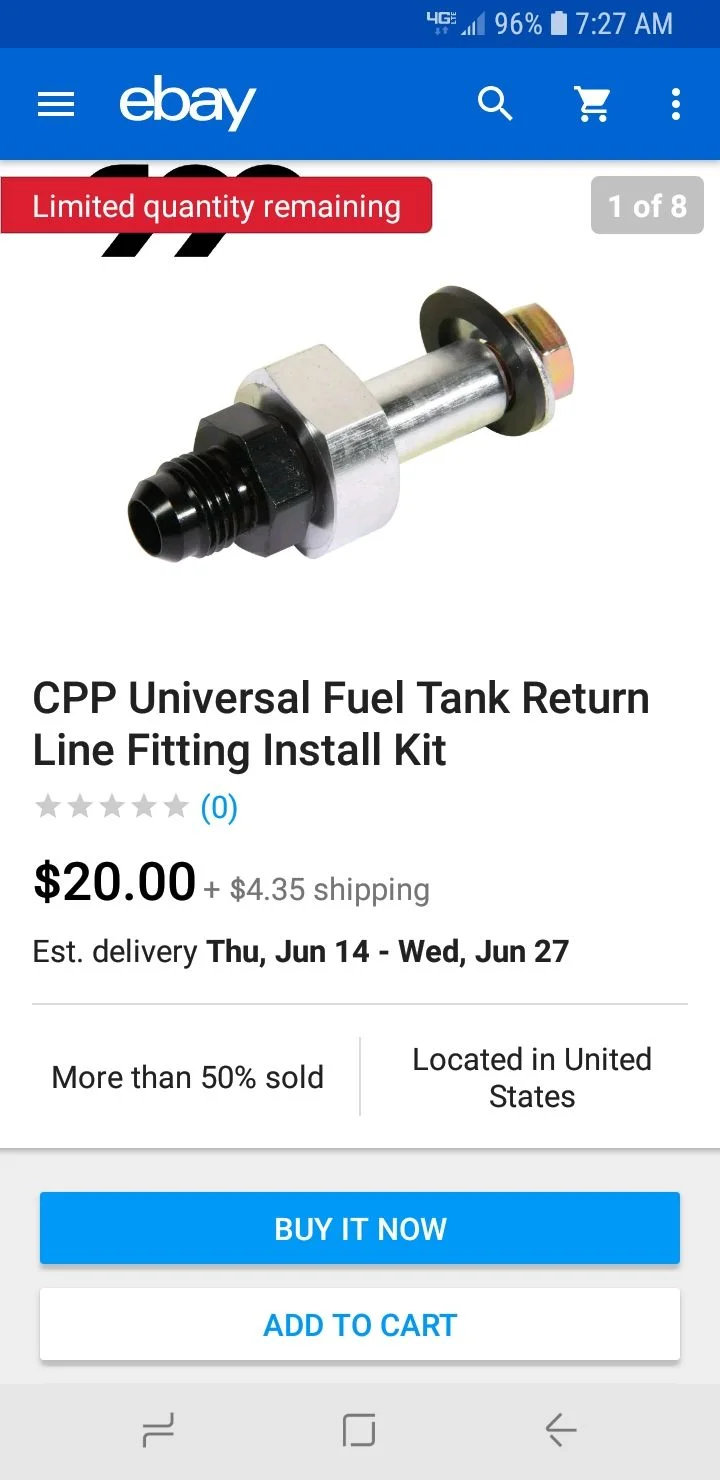Go to the eBay home logo
720x1480 pixels.
188,104
